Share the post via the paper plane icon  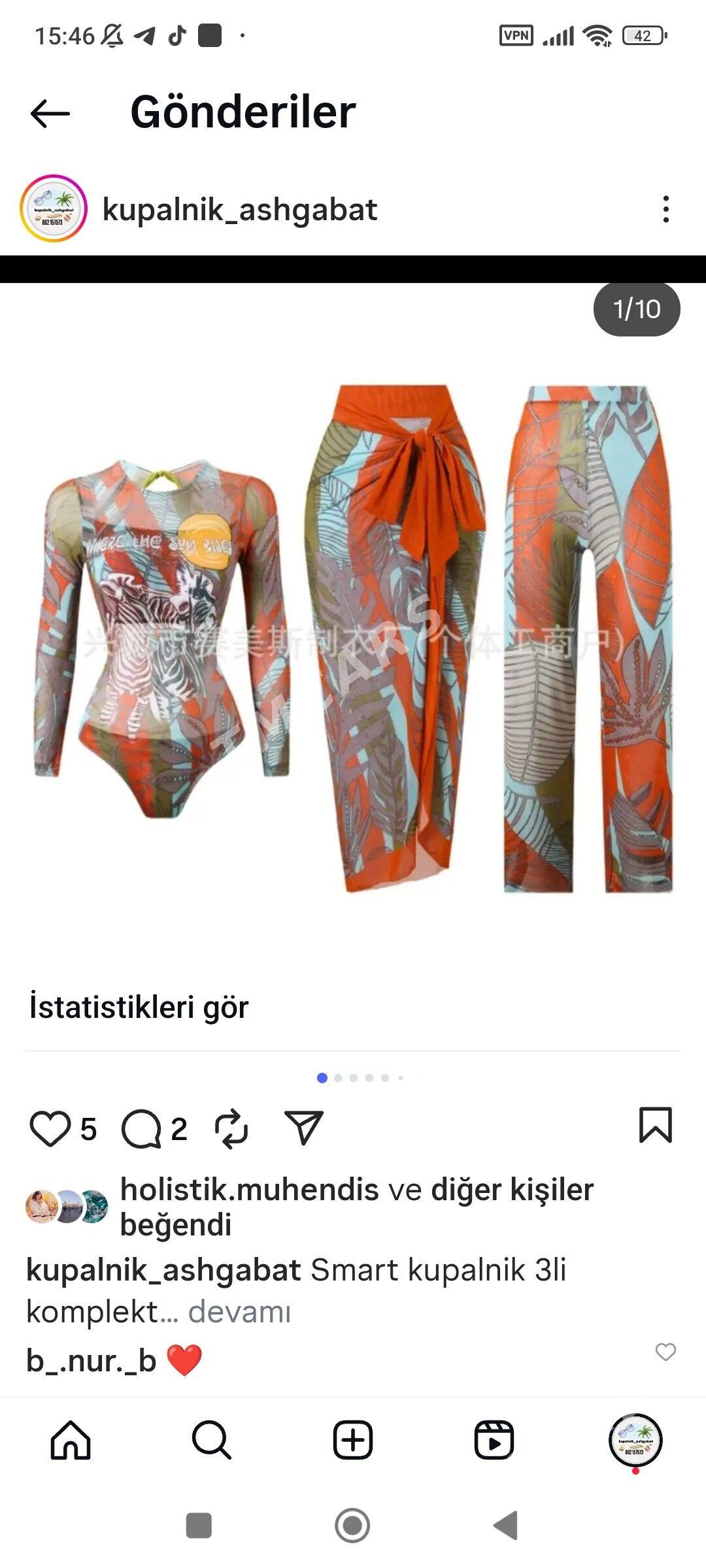[303, 1127]
